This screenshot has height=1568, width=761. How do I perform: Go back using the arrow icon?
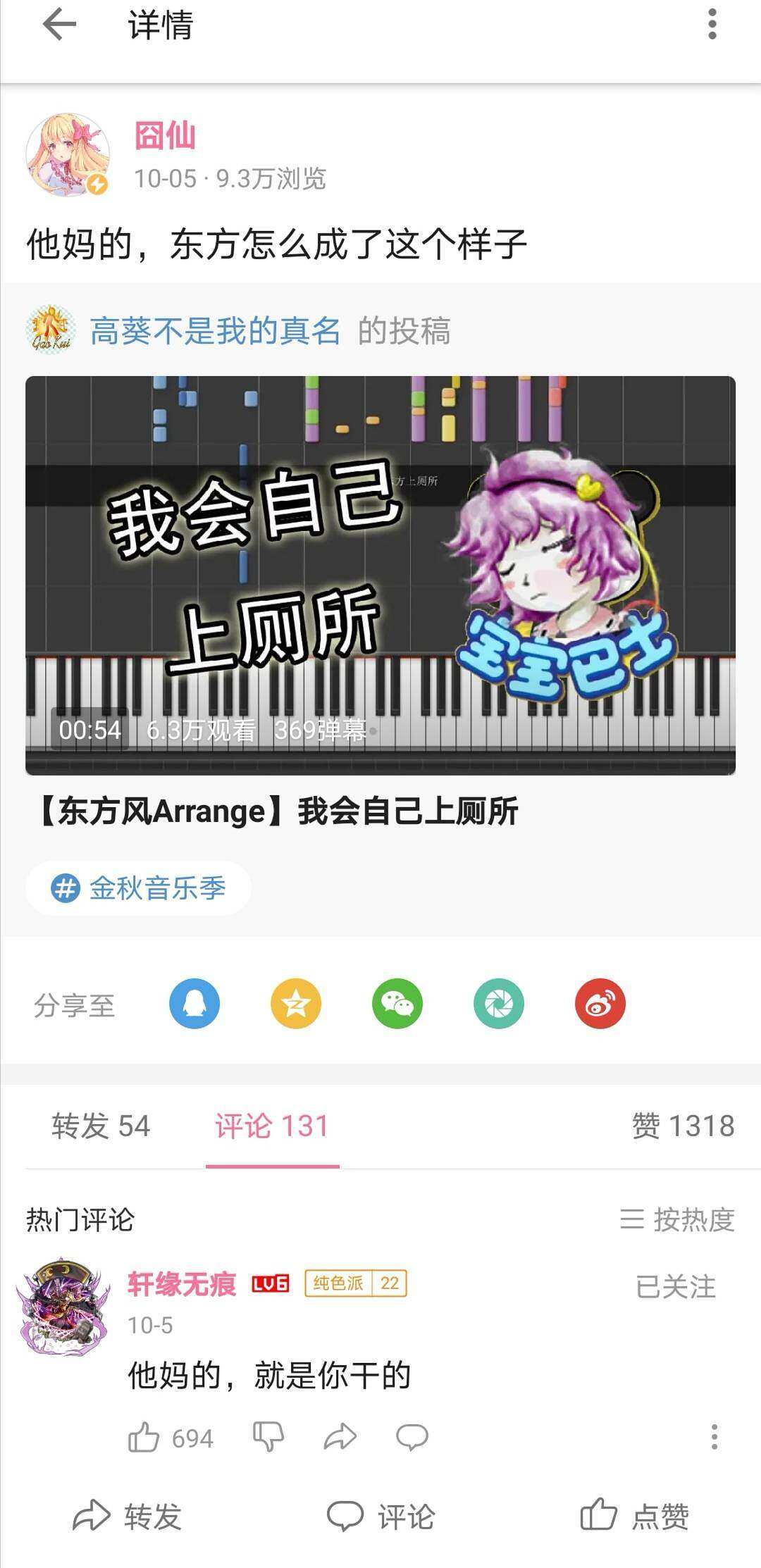pyautogui.click(x=59, y=25)
